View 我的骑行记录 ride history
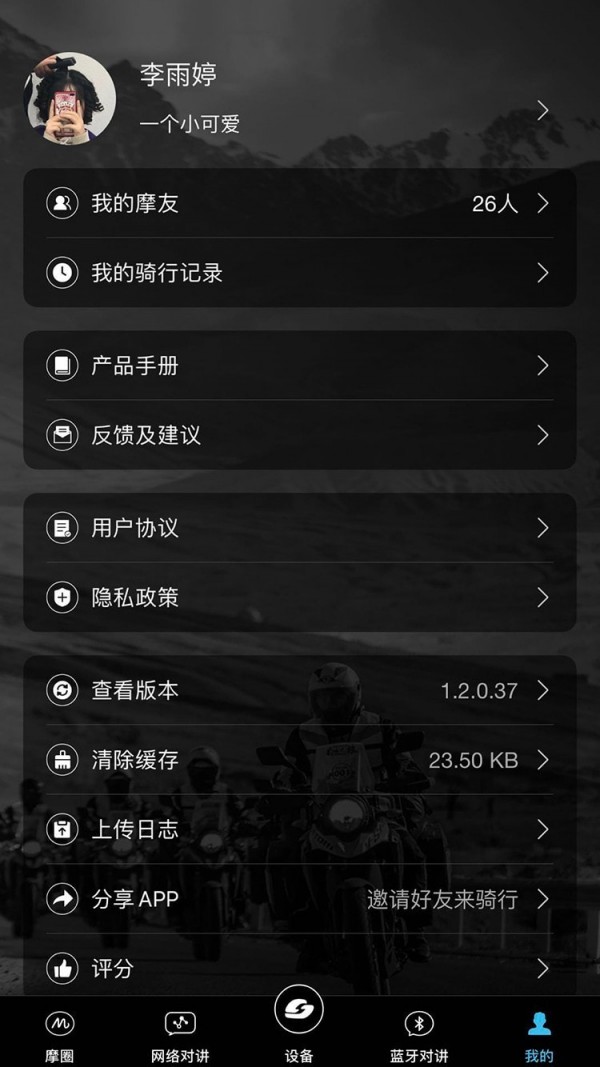 [299, 272]
